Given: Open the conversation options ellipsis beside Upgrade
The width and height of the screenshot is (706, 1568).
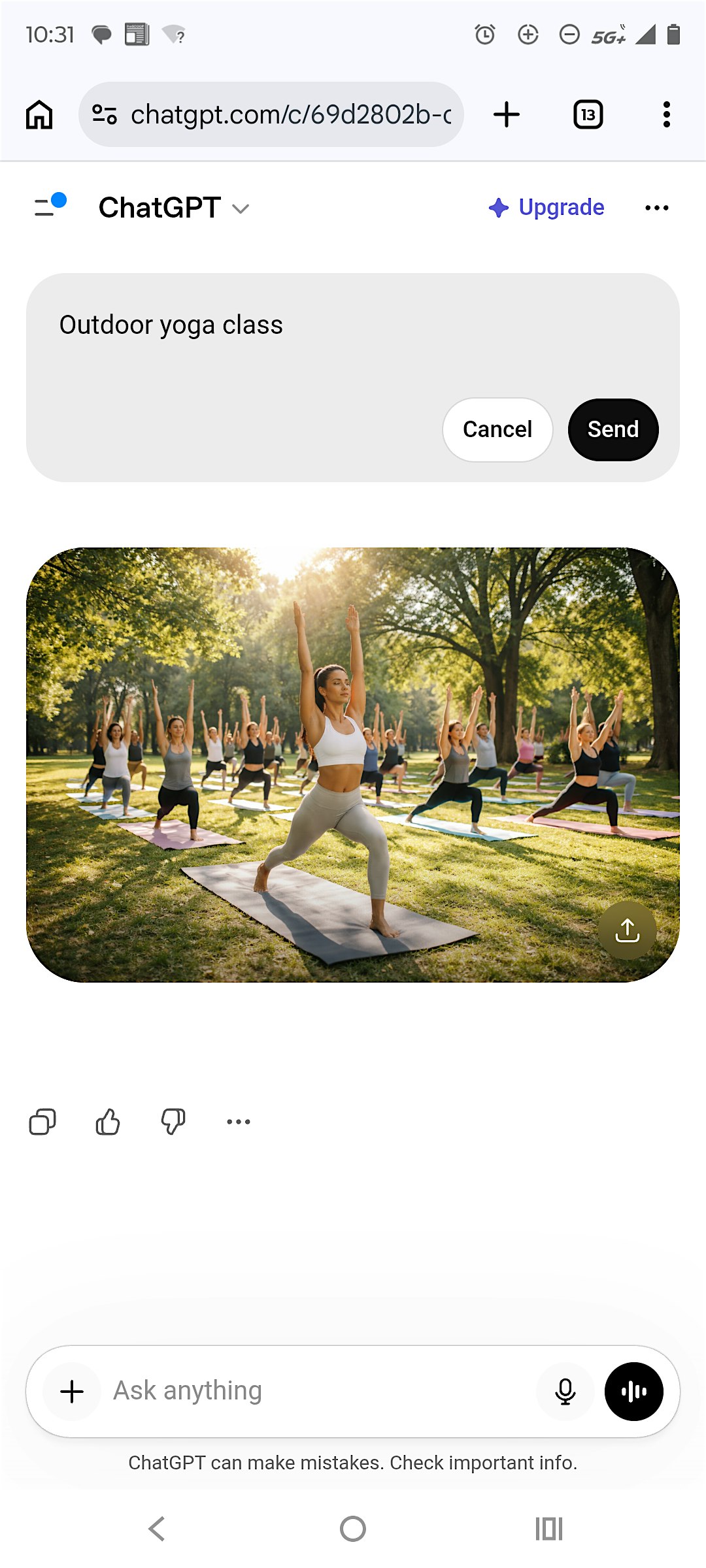Looking at the screenshot, I should pos(656,208).
